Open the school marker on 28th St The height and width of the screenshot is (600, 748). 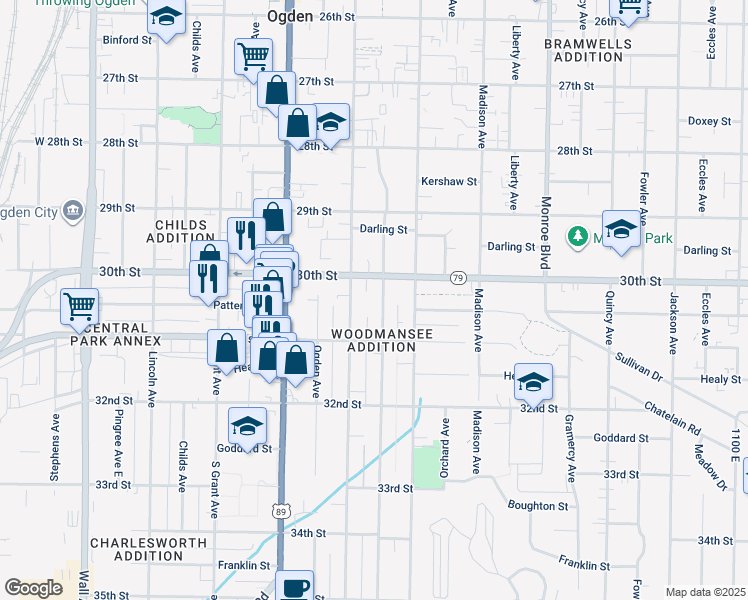click(x=331, y=123)
